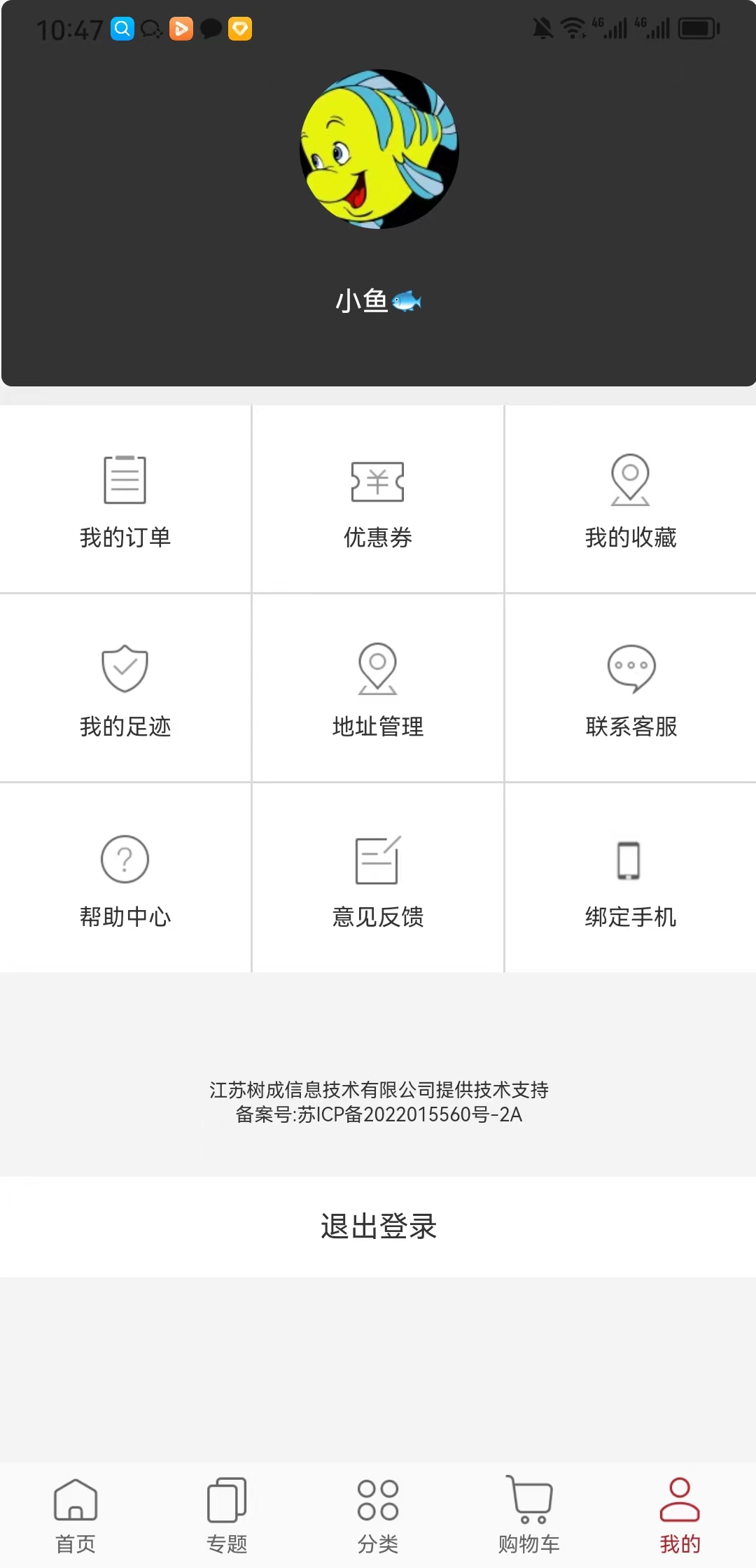
Task: Open 我的收藏 favorites
Action: coord(630,500)
